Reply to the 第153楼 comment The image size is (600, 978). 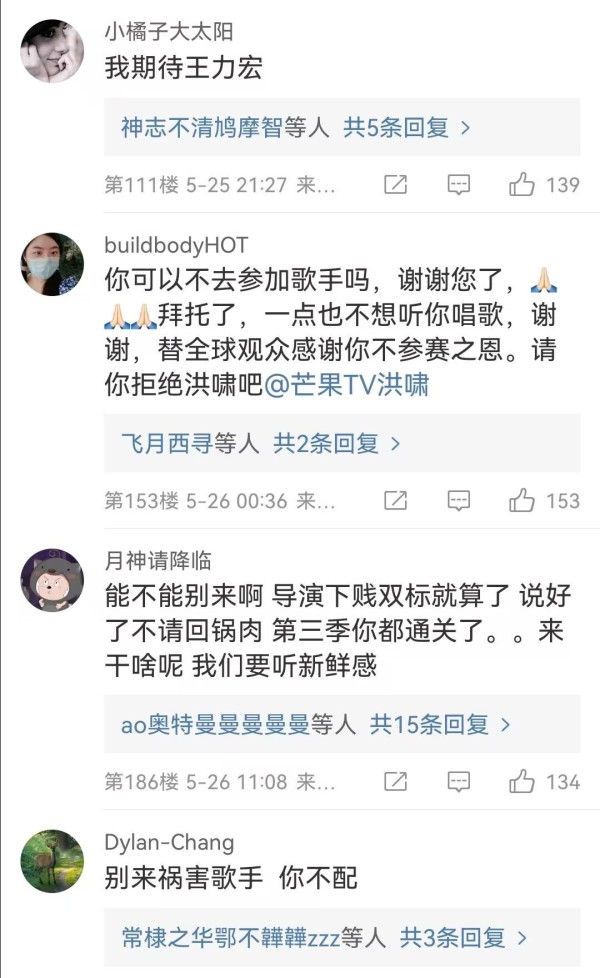click(x=458, y=501)
